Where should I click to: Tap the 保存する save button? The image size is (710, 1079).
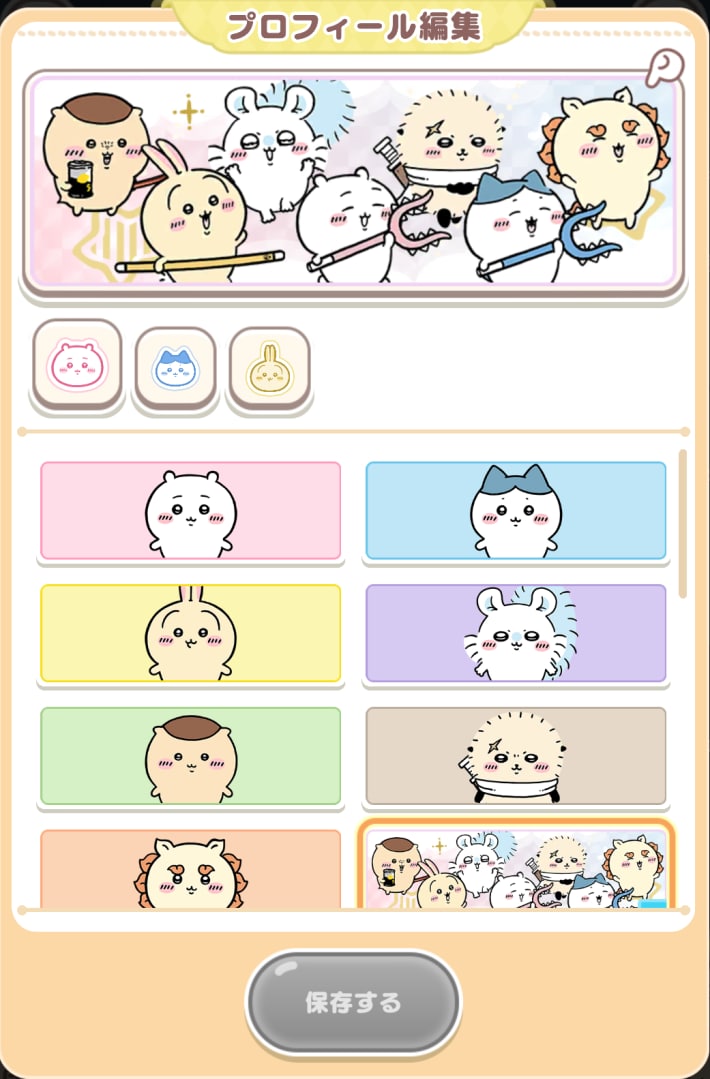click(353, 1002)
